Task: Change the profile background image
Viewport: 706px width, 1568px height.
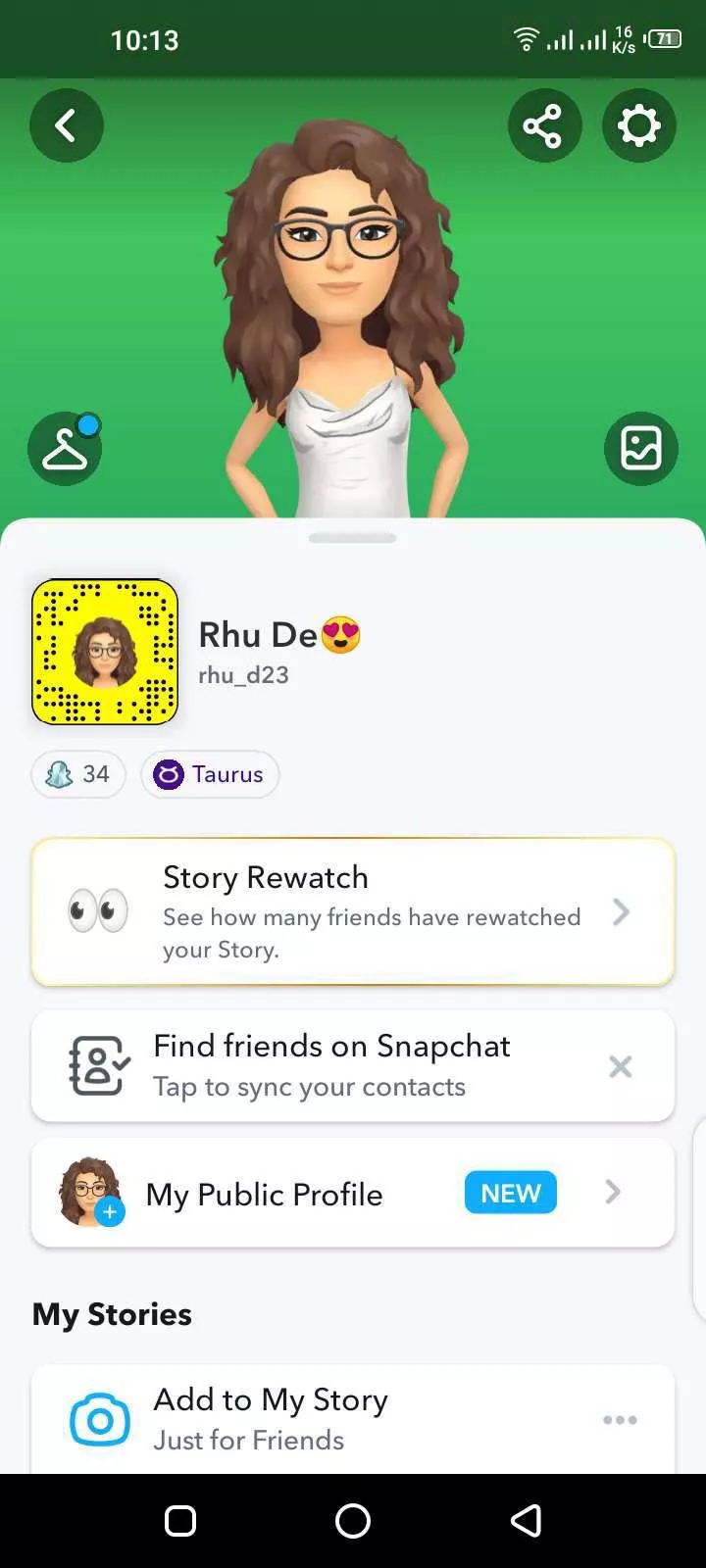Action: 640,449
